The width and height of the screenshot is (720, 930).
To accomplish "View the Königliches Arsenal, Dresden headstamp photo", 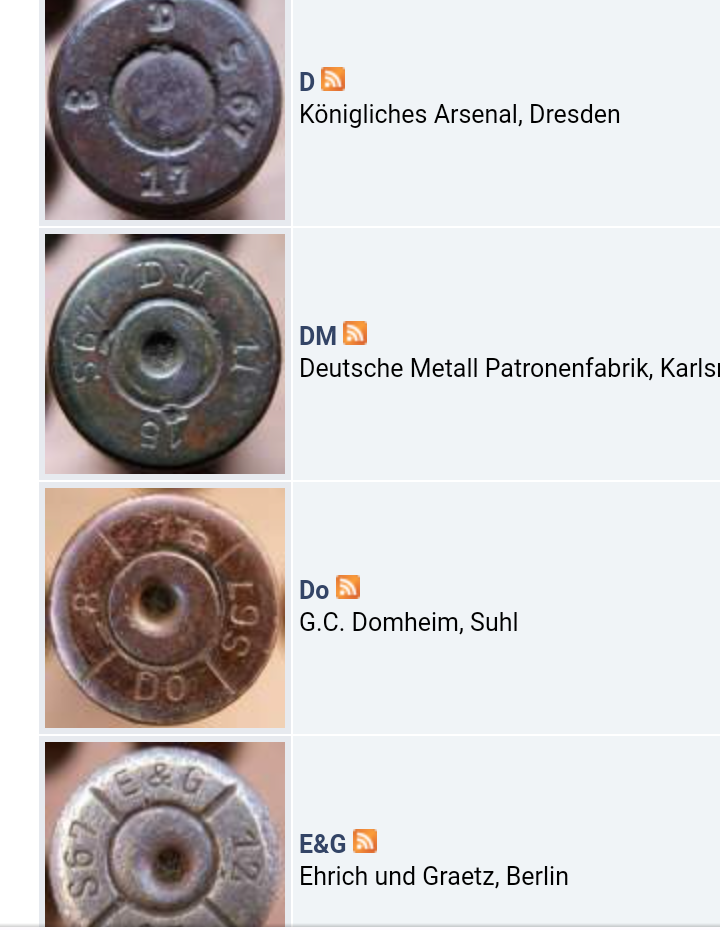I will (x=165, y=108).
